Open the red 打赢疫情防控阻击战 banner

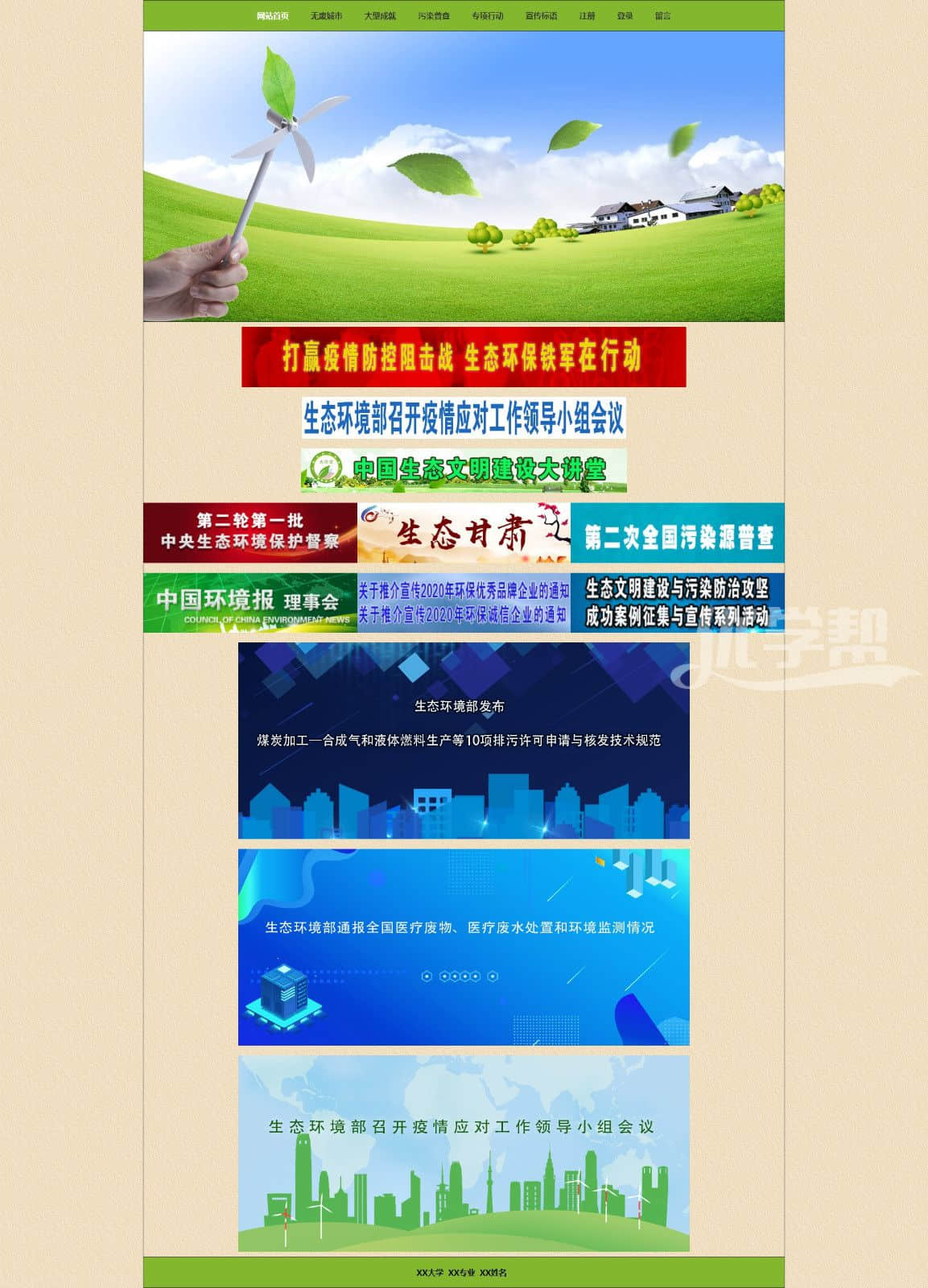coord(464,357)
